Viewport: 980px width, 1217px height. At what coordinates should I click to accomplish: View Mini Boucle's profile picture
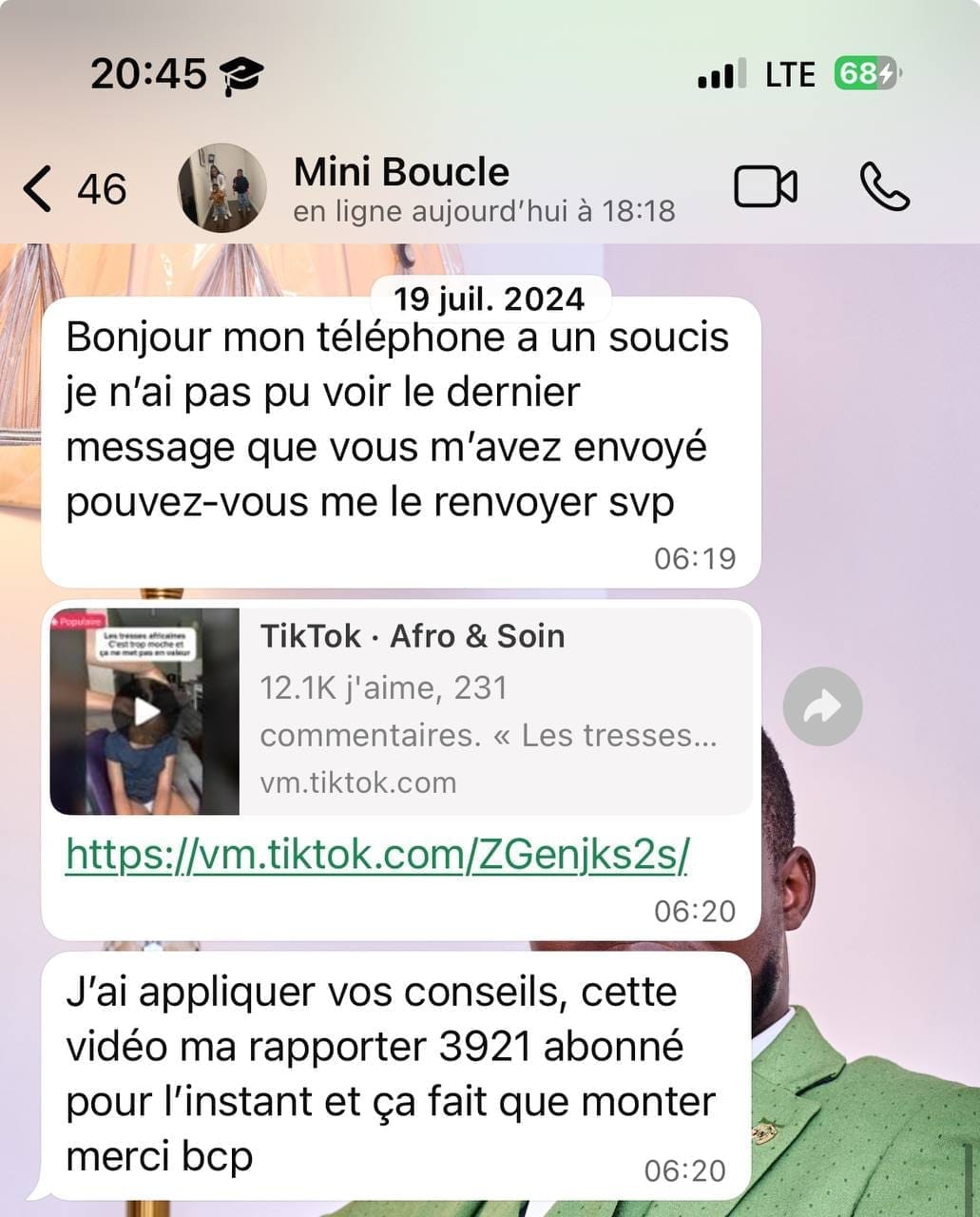[x=222, y=188]
